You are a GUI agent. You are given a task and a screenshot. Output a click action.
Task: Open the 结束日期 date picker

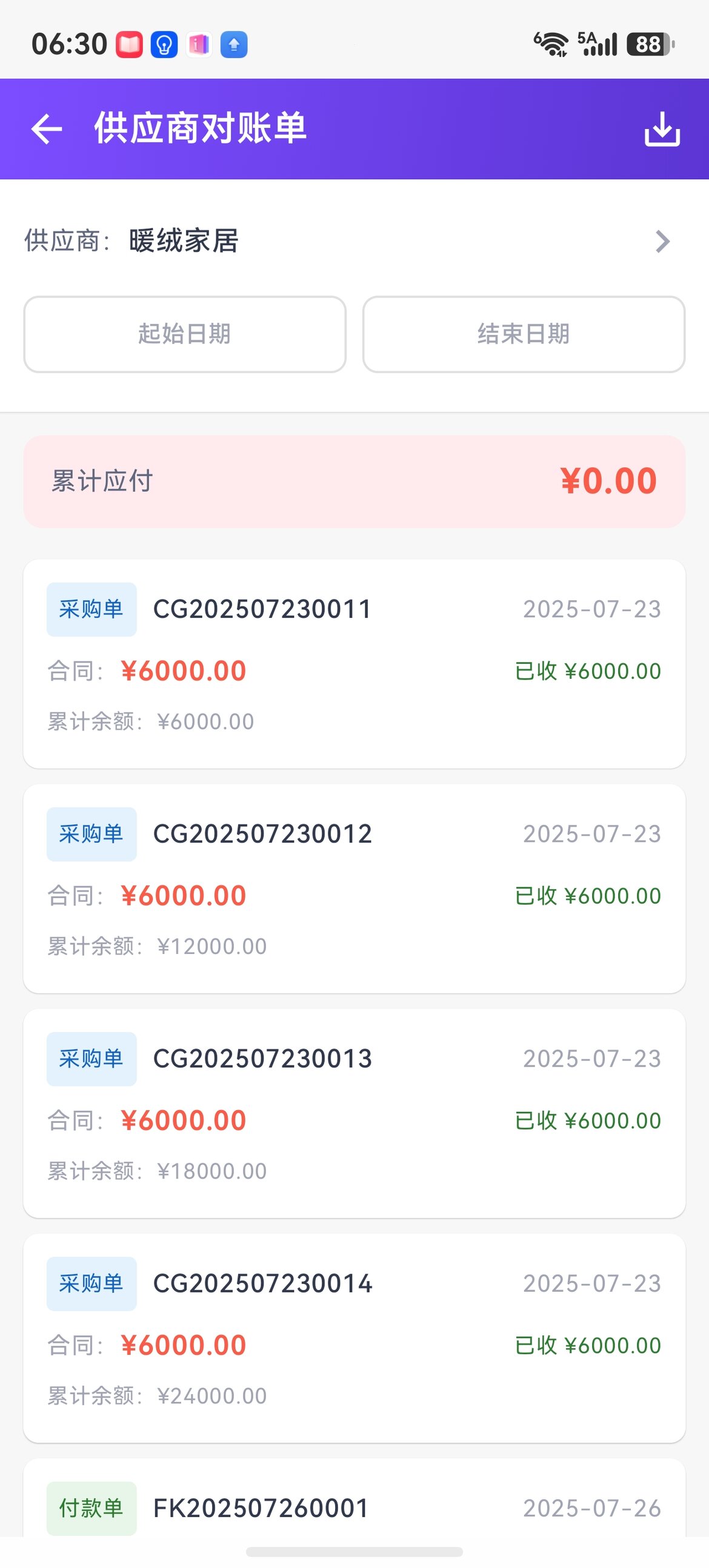point(524,334)
